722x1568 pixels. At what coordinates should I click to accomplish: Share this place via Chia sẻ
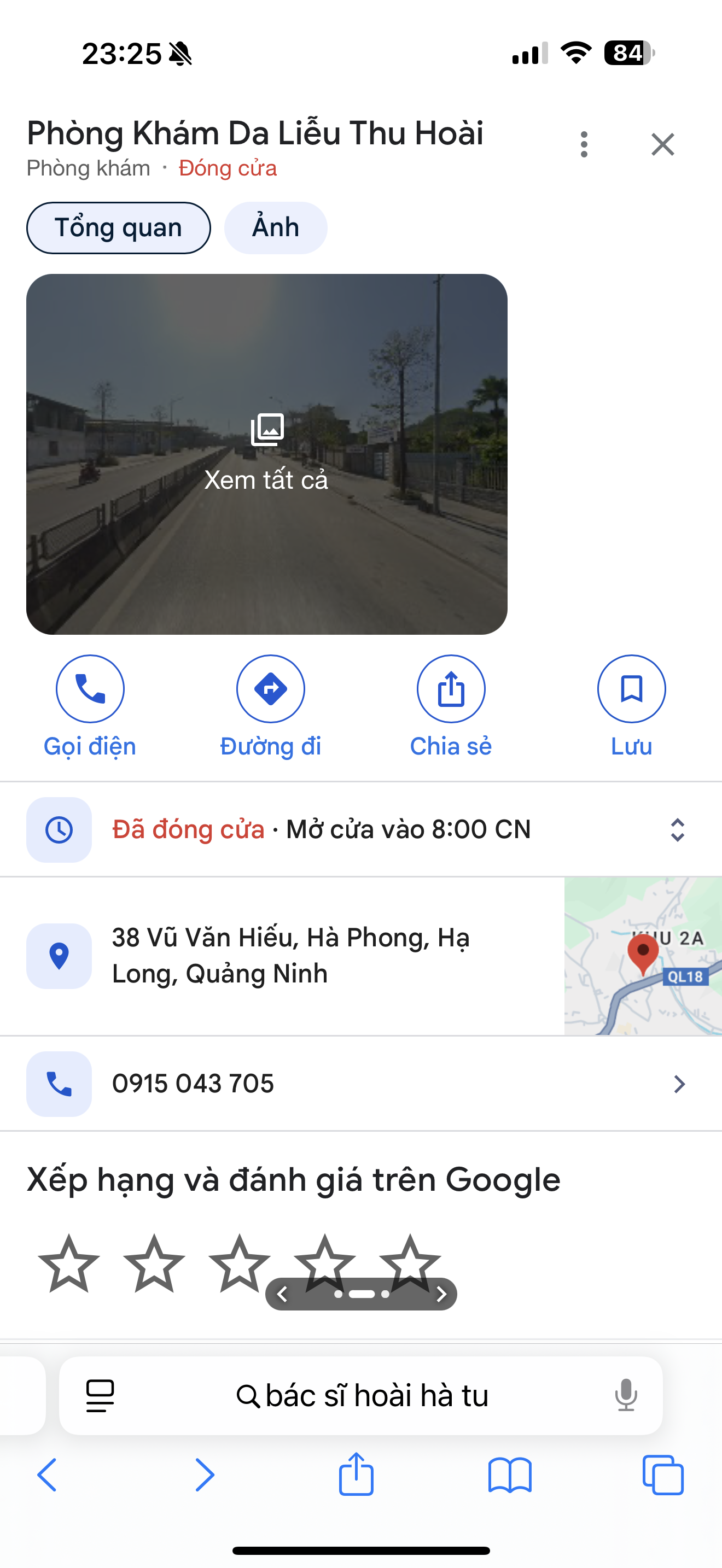(x=451, y=689)
